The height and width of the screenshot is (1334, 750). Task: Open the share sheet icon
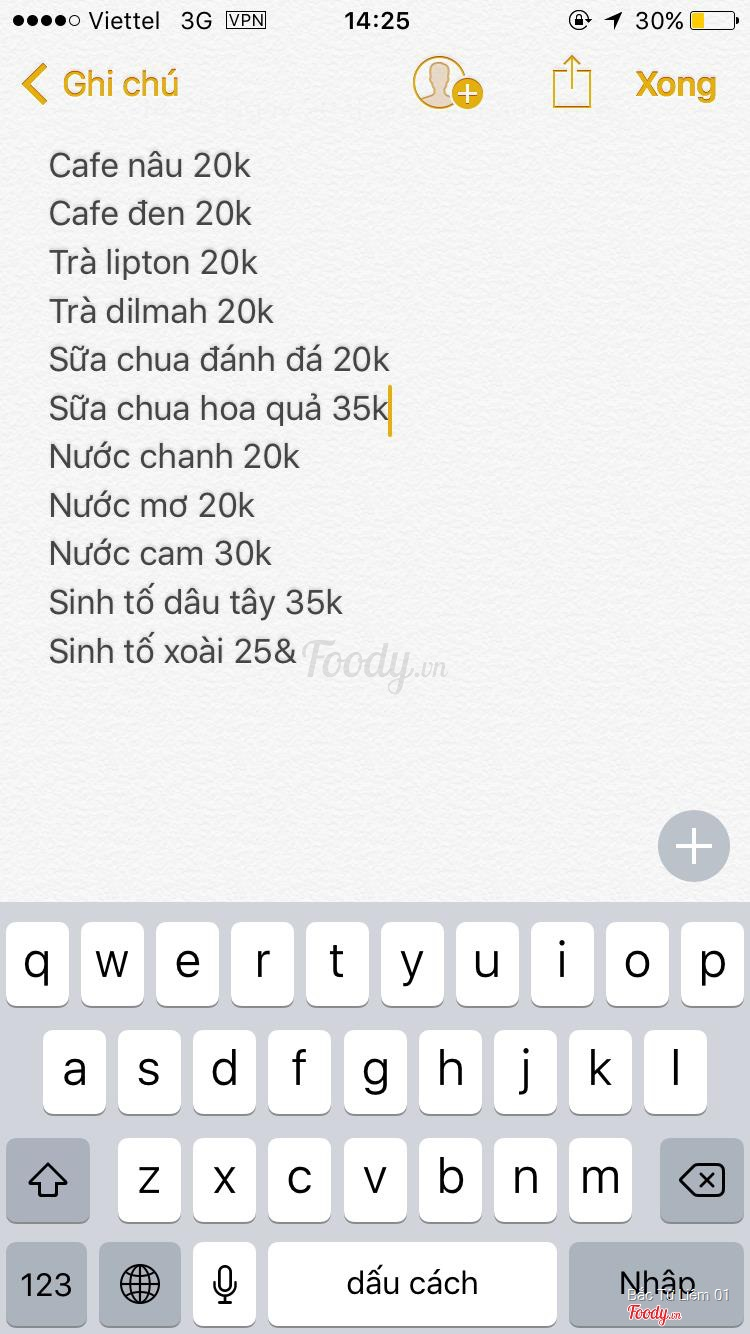click(572, 82)
